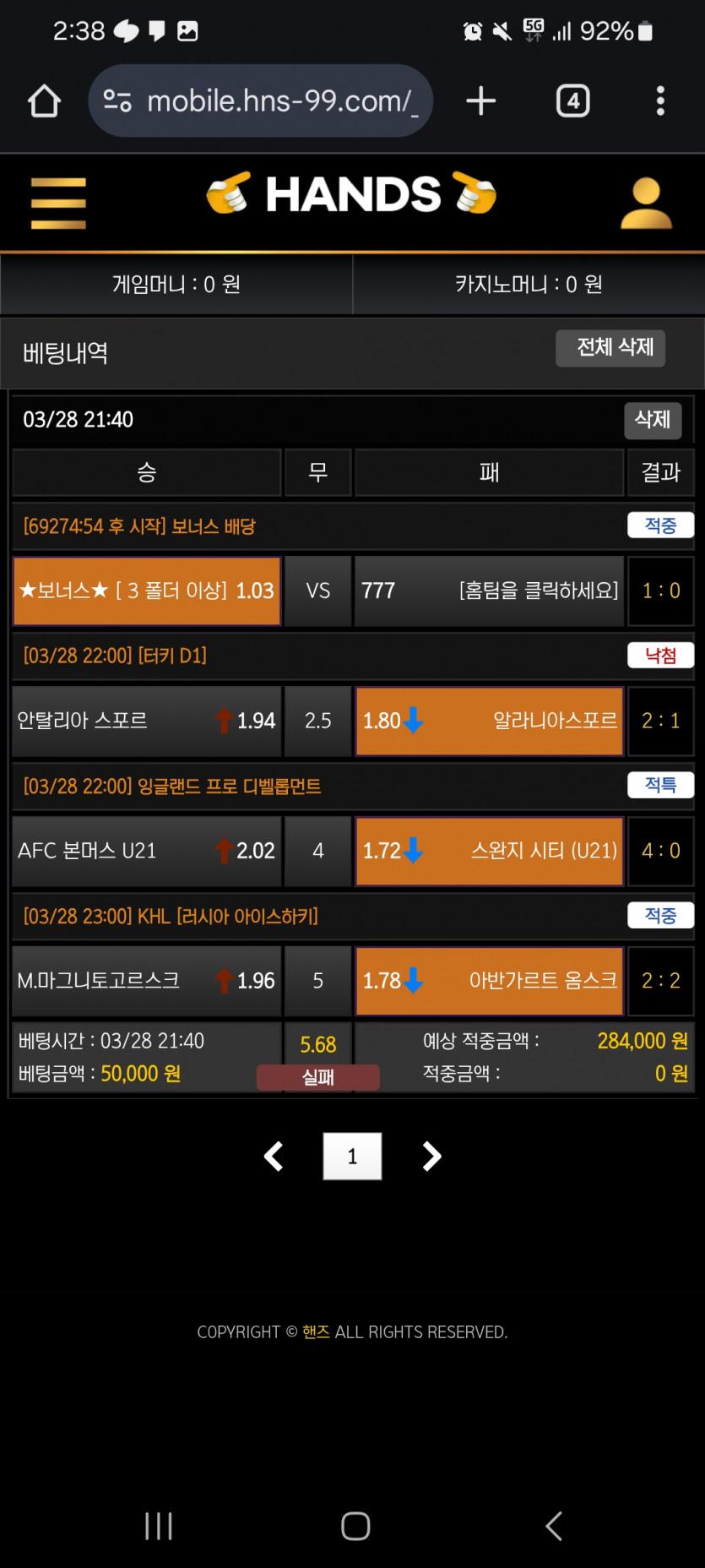
Task: Tap the browser address bar
Action: point(261,101)
